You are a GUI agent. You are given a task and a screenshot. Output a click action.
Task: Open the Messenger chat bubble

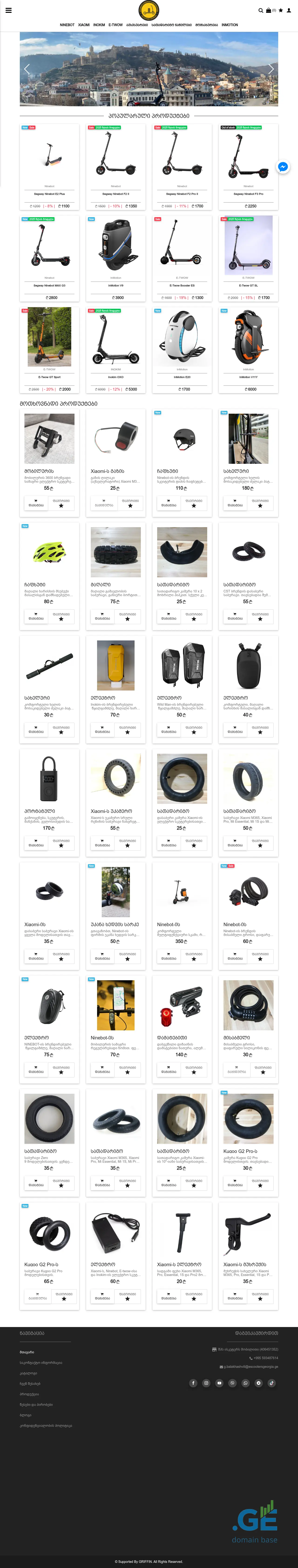(283, 167)
